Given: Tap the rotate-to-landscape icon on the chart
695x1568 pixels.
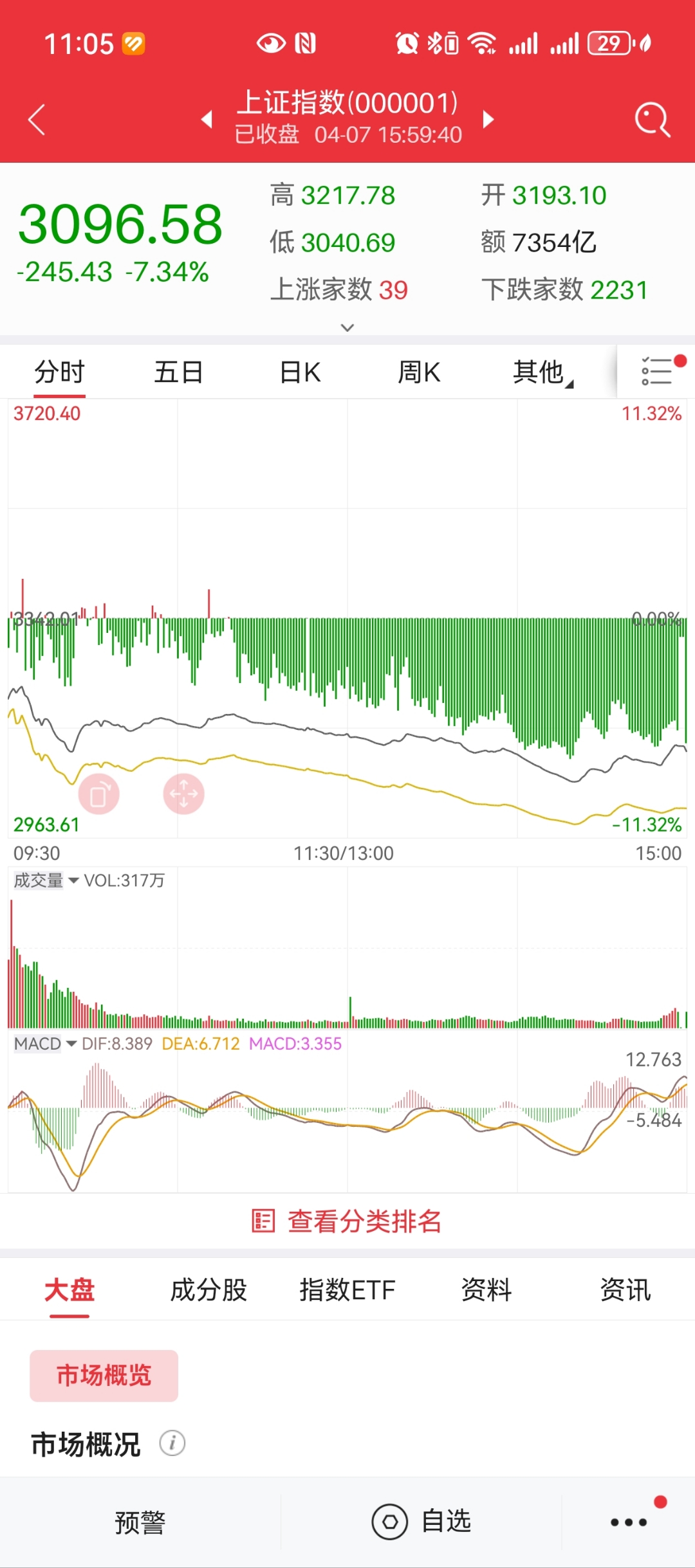Looking at the screenshot, I should coord(100,793).
